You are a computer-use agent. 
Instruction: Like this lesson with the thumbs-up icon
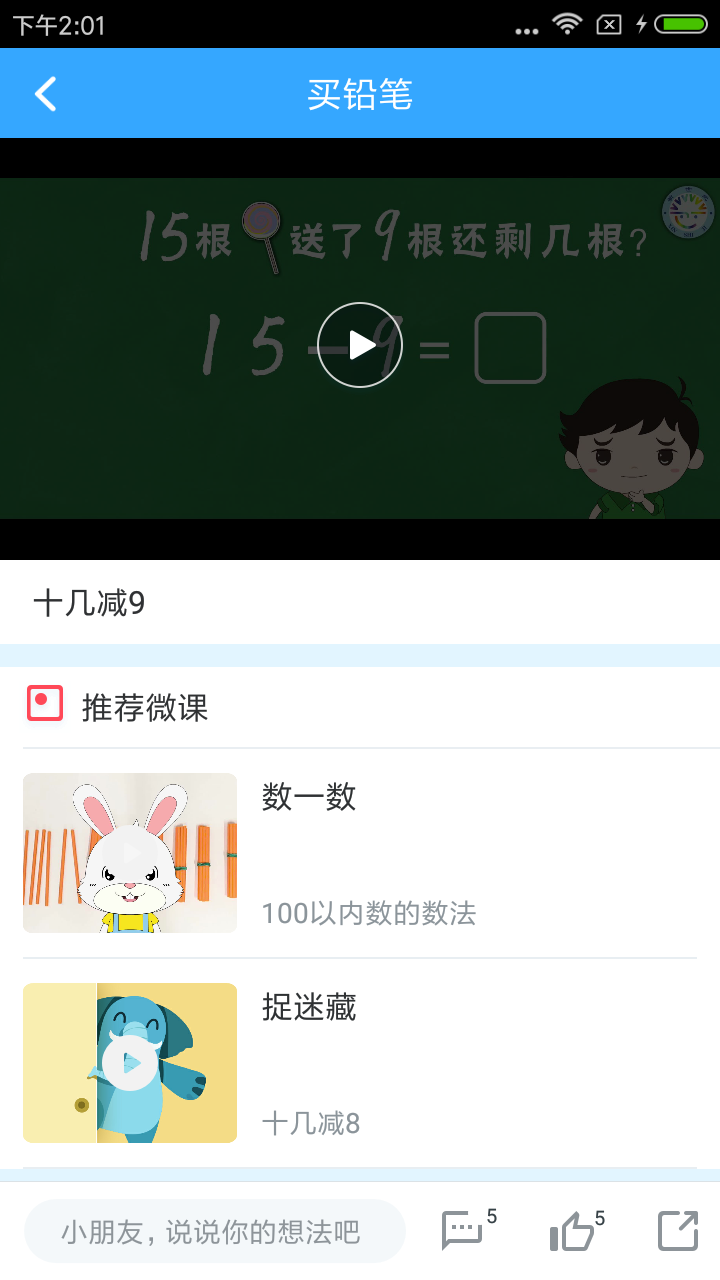(572, 1231)
